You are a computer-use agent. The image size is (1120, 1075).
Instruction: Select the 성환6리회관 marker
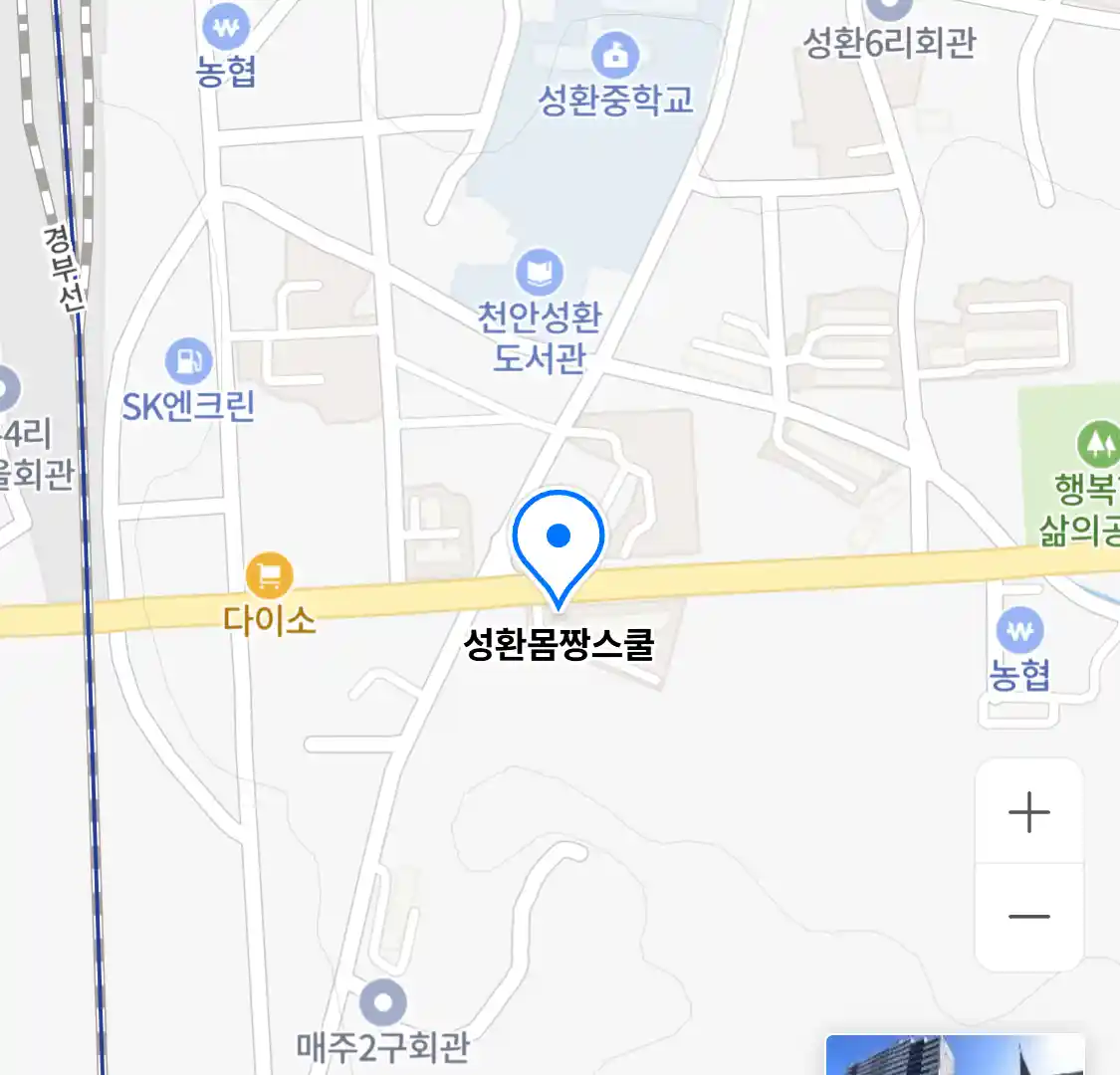coord(888,10)
